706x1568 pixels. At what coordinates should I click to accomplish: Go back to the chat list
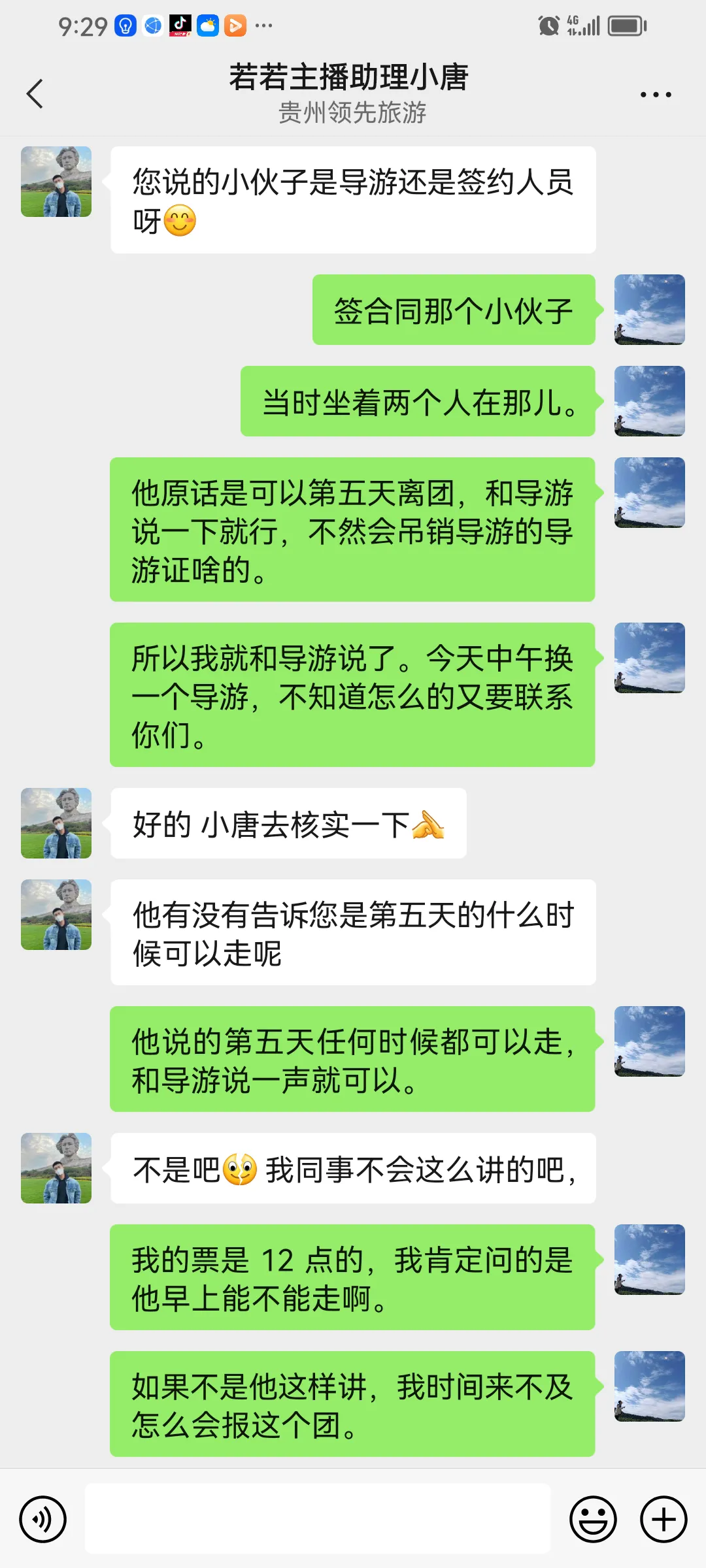click(x=35, y=94)
